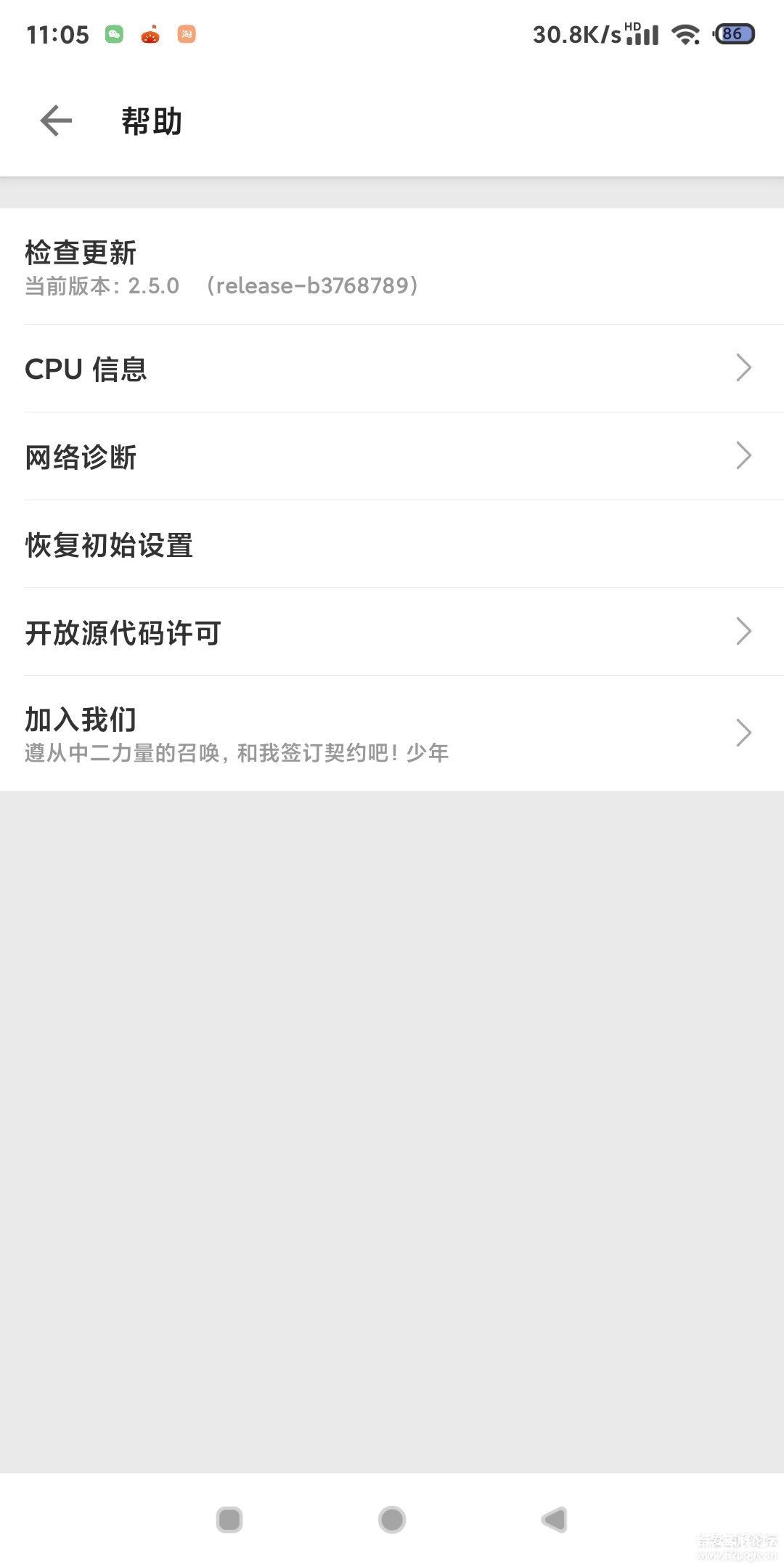Open 网络诊断 network diagnostics

[x=392, y=457]
